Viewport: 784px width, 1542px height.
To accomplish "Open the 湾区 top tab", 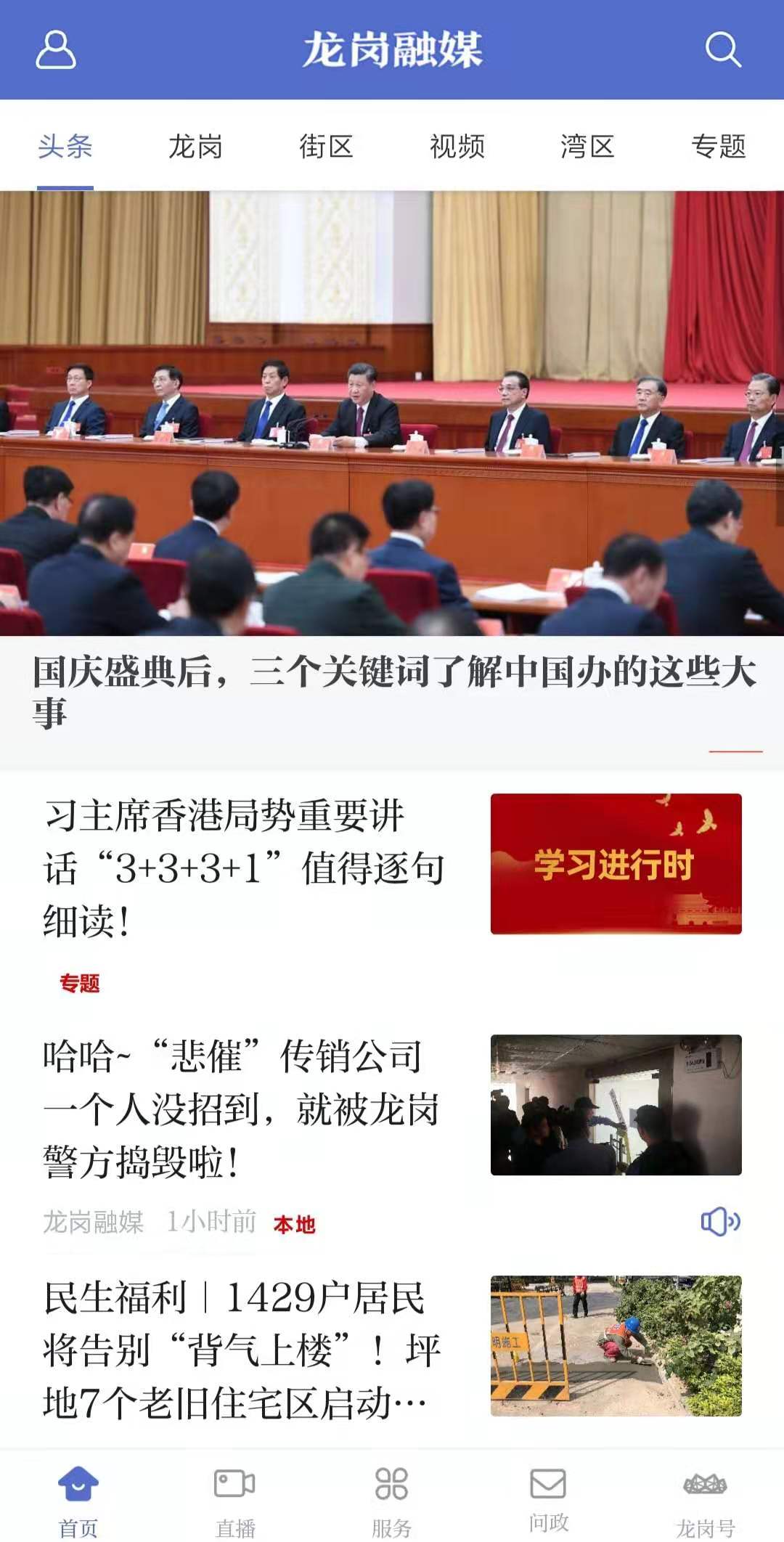I will (x=587, y=147).
